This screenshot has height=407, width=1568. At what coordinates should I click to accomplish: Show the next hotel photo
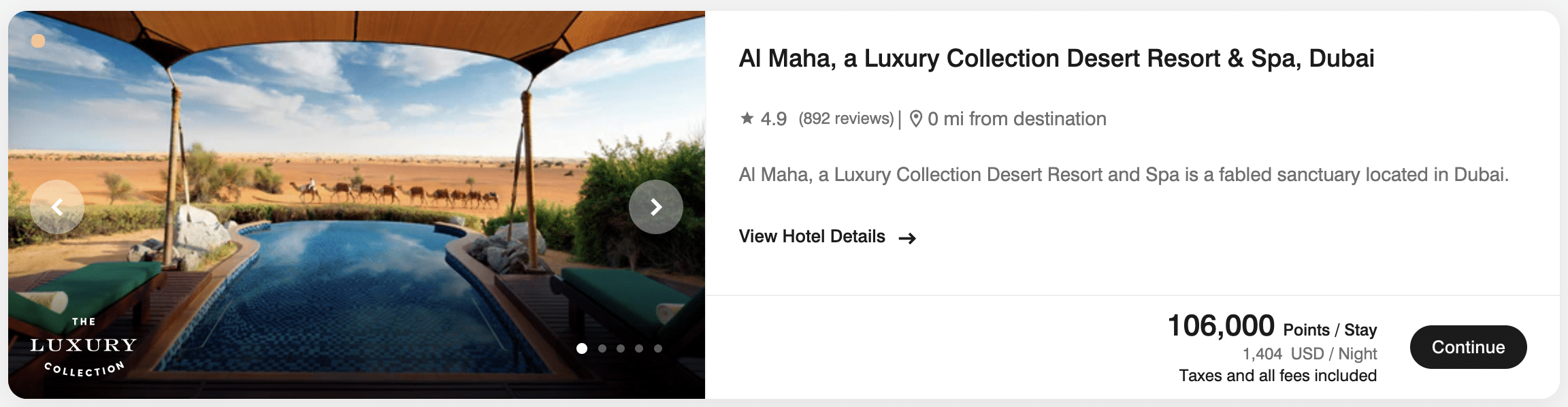tap(655, 207)
